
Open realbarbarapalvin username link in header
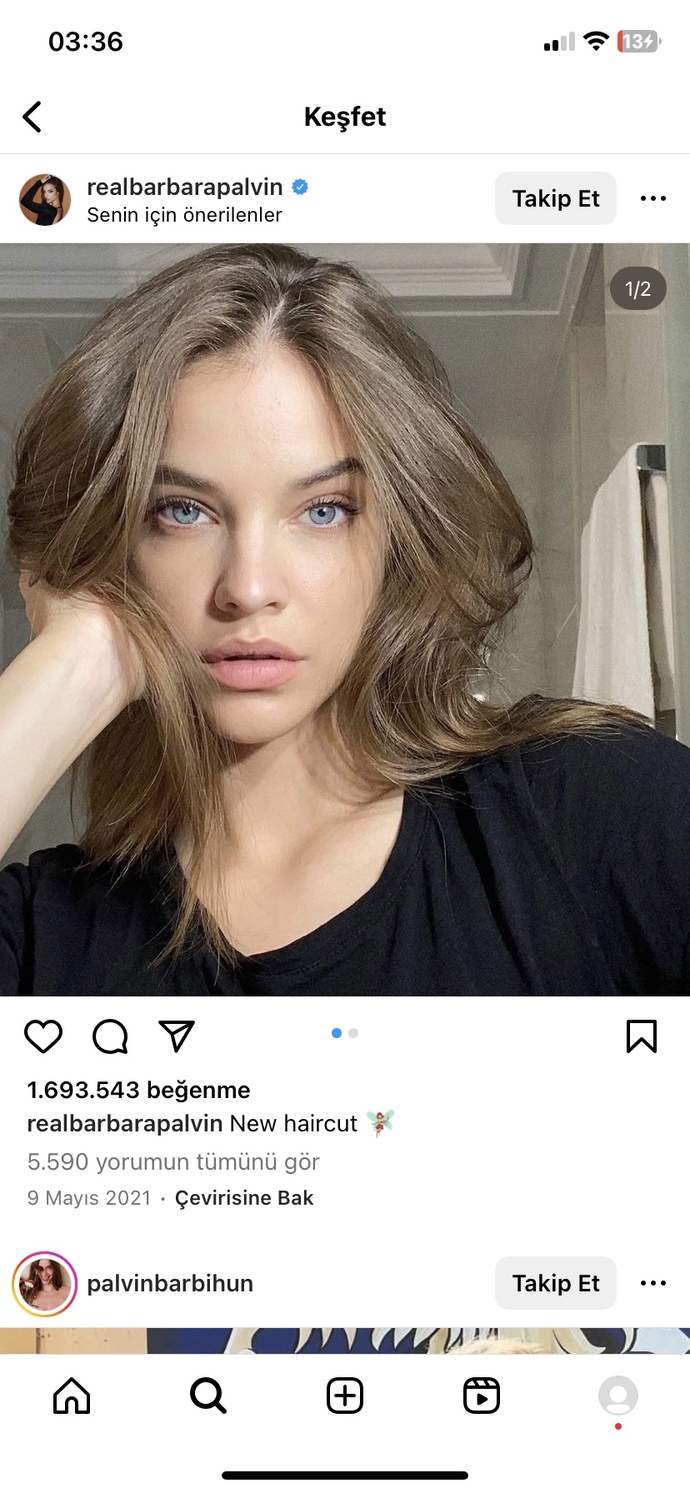click(185, 187)
